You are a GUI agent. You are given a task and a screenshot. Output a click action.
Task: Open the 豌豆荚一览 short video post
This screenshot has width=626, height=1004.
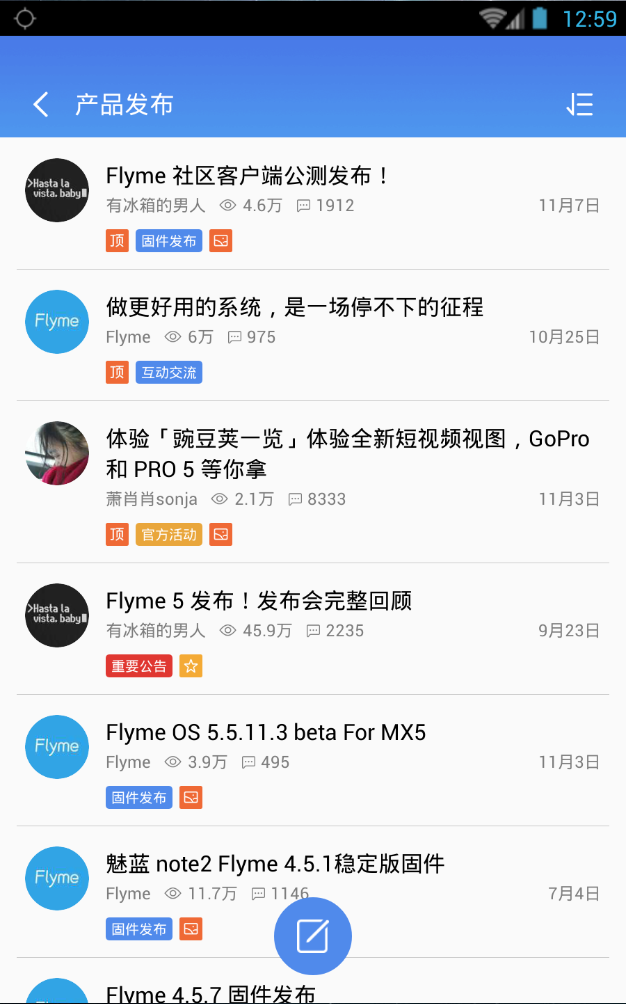(x=347, y=453)
